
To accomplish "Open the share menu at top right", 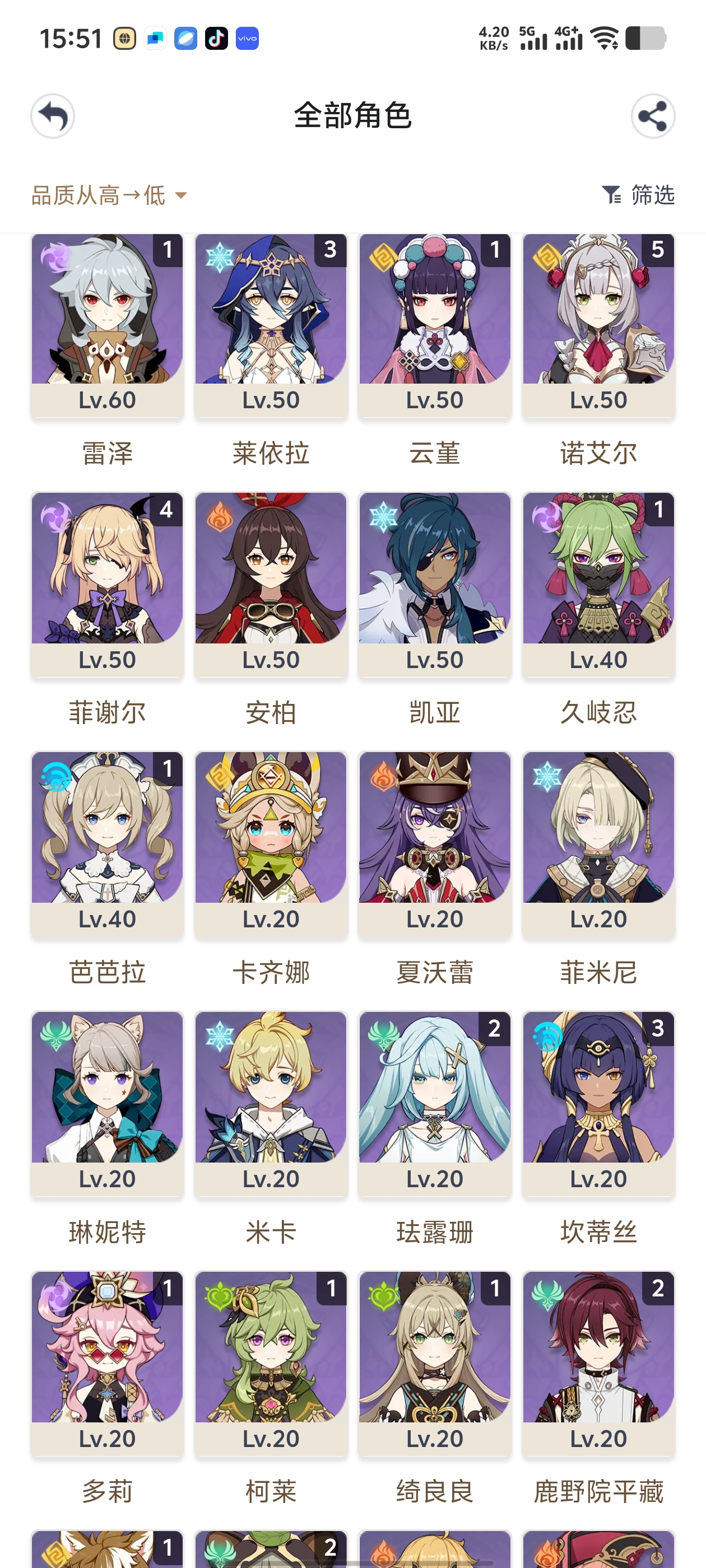I will click(653, 116).
